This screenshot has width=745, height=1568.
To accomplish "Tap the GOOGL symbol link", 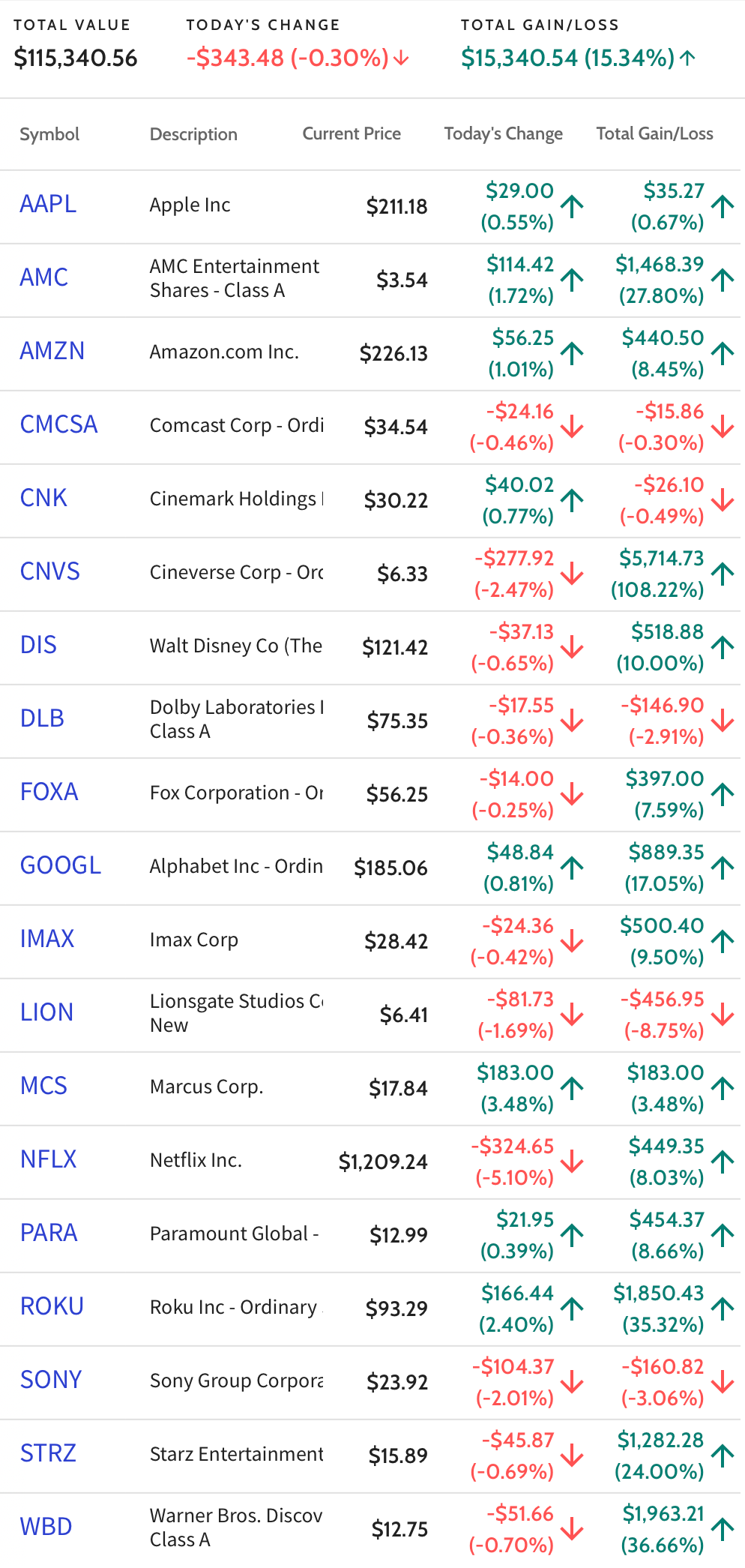I will click(60, 865).
